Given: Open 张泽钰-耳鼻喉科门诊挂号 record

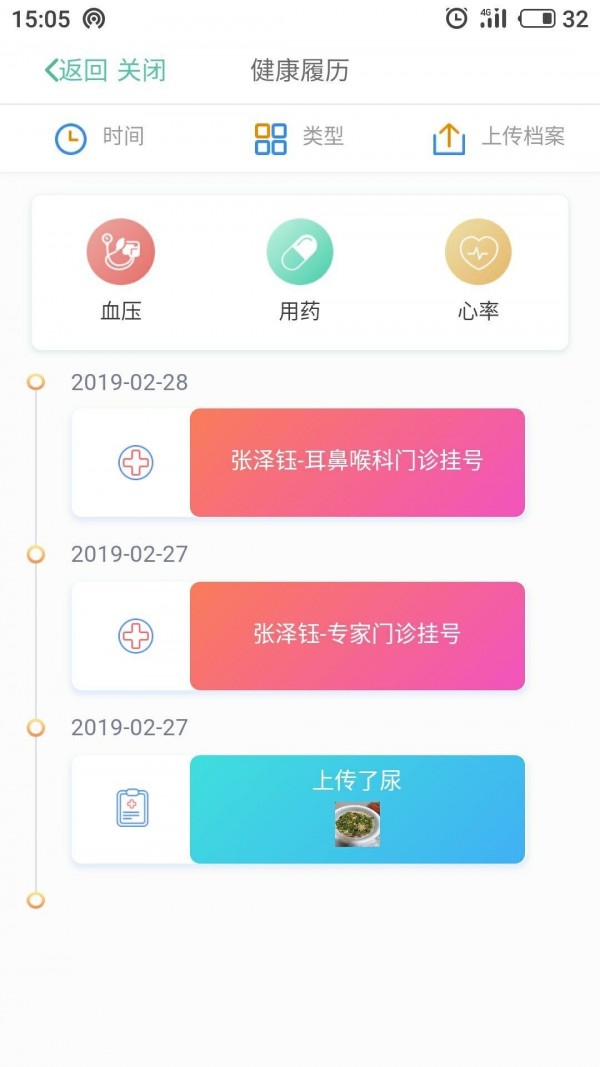Looking at the screenshot, I should point(356,462).
